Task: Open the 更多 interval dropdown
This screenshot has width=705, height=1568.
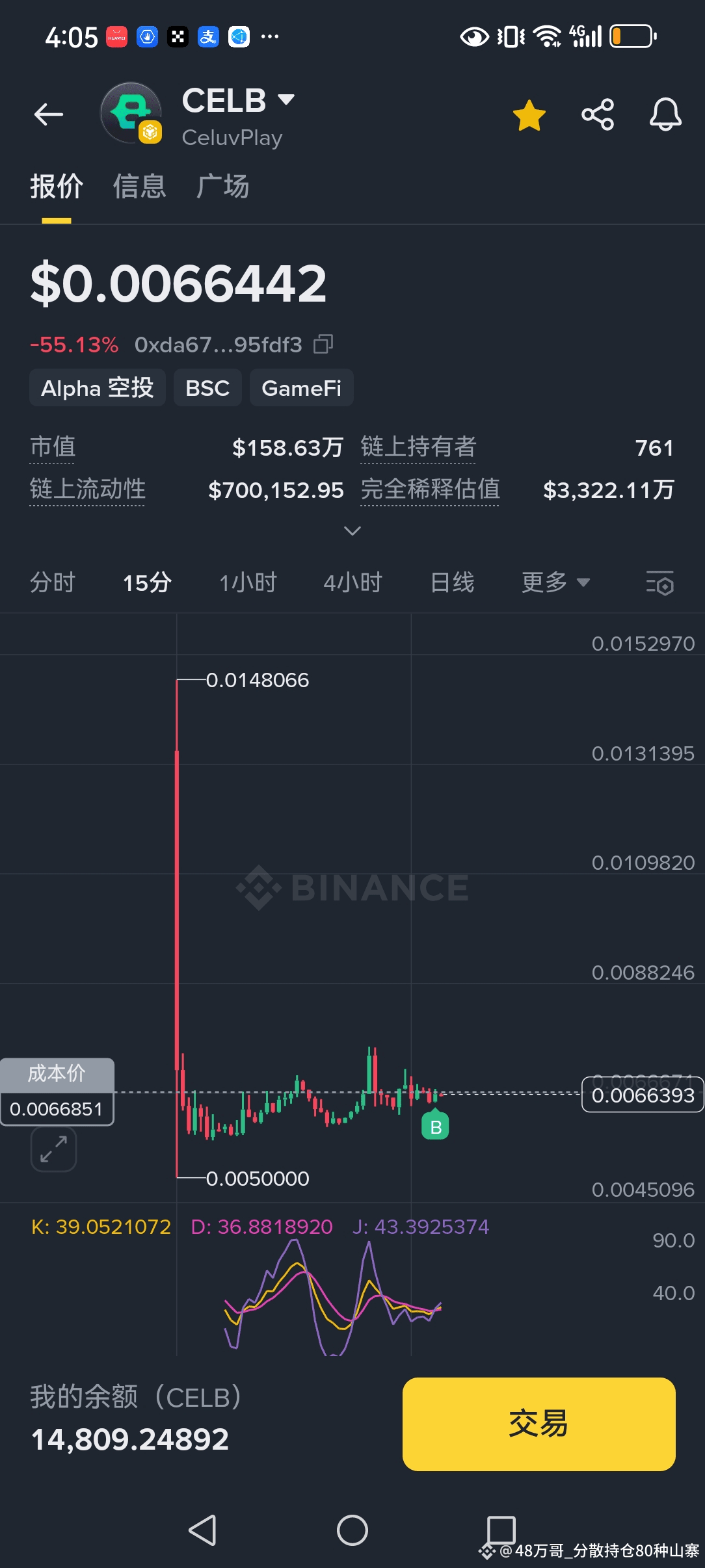Action: (556, 582)
